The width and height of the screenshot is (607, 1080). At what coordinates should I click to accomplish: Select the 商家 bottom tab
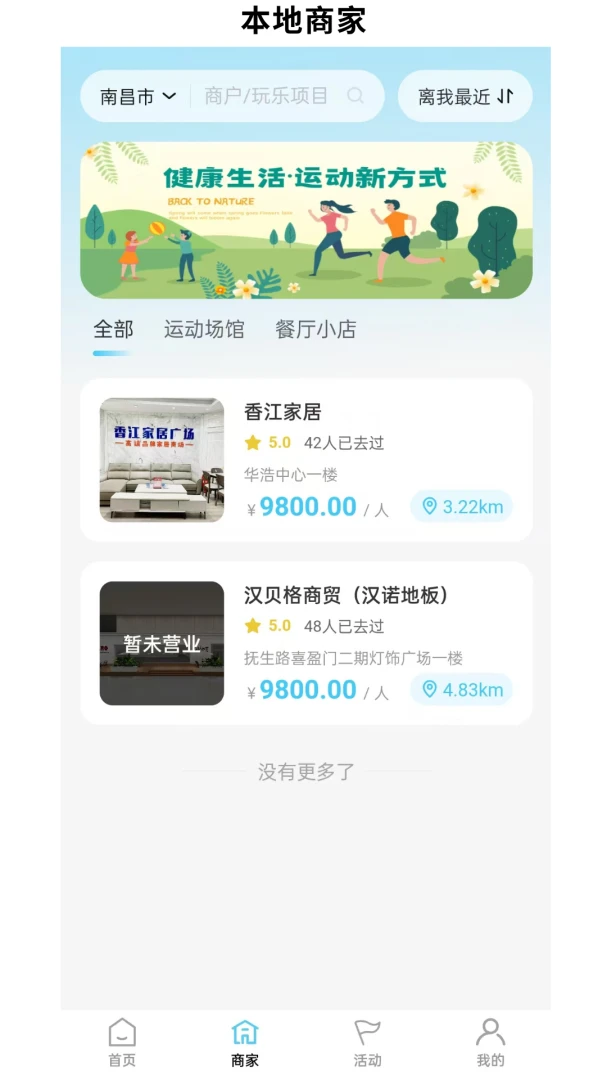245,1043
